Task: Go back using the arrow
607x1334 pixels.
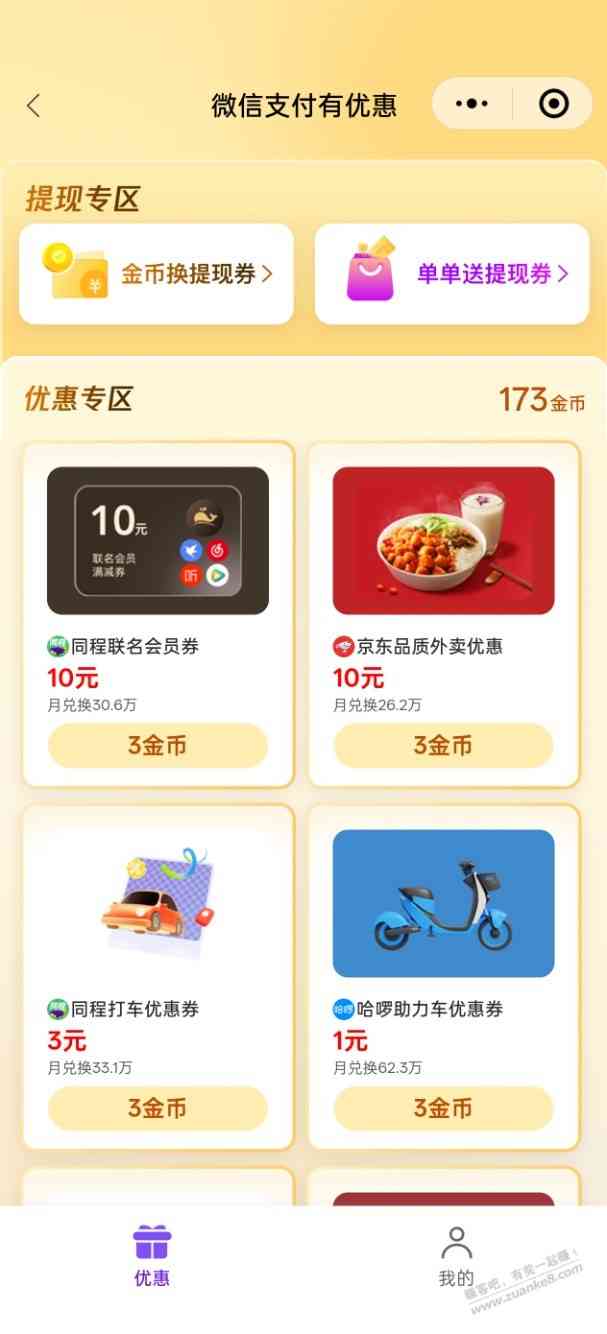Action: pyautogui.click(x=33, y=105)
